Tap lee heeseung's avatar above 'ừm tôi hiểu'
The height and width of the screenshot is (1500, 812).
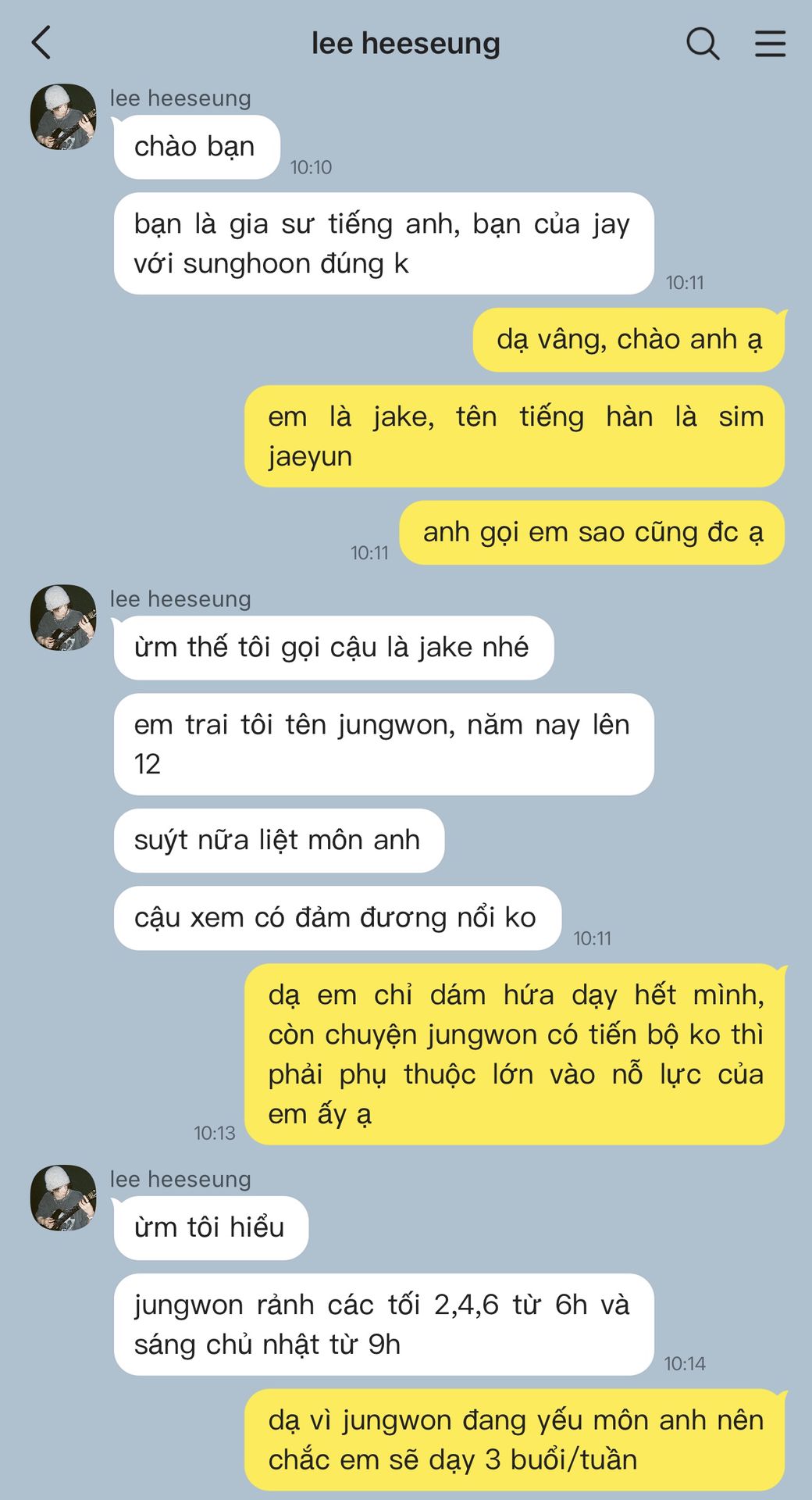click(63, 1198)
